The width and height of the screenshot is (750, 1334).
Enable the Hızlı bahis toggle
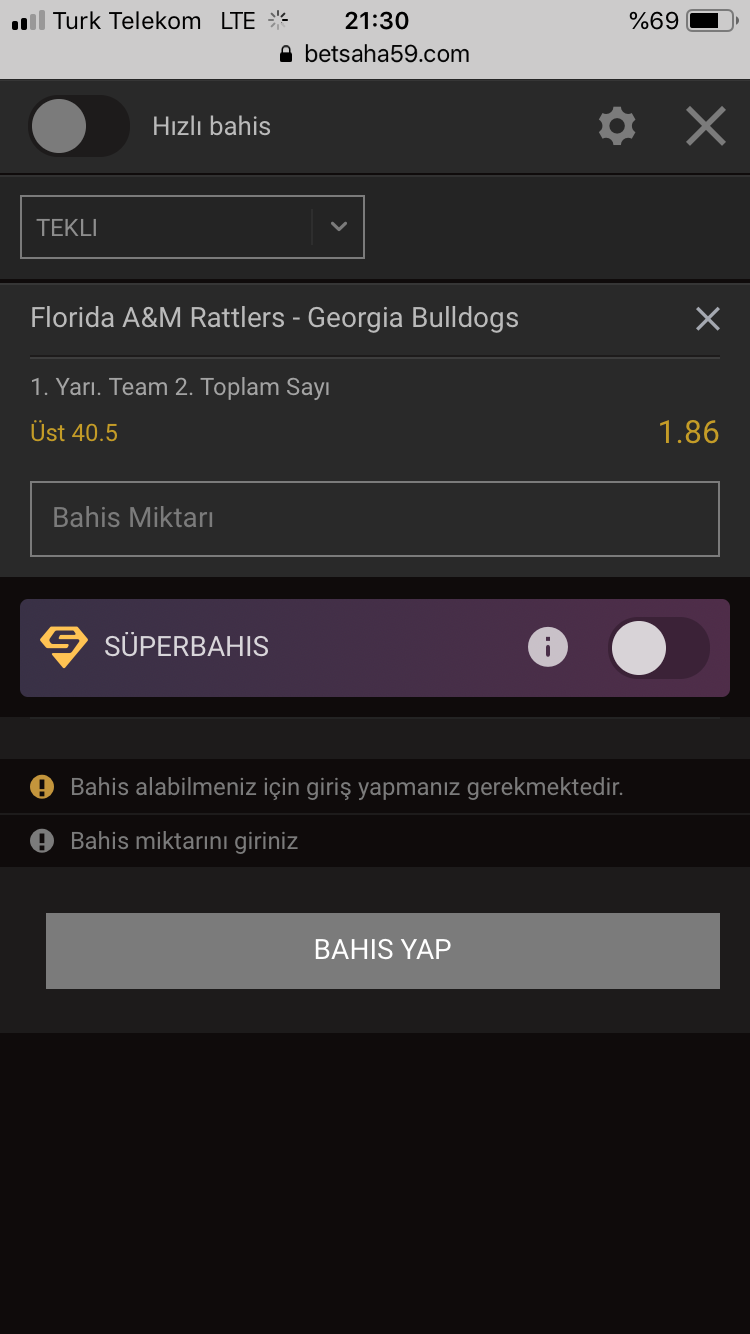tap(79, 126)
